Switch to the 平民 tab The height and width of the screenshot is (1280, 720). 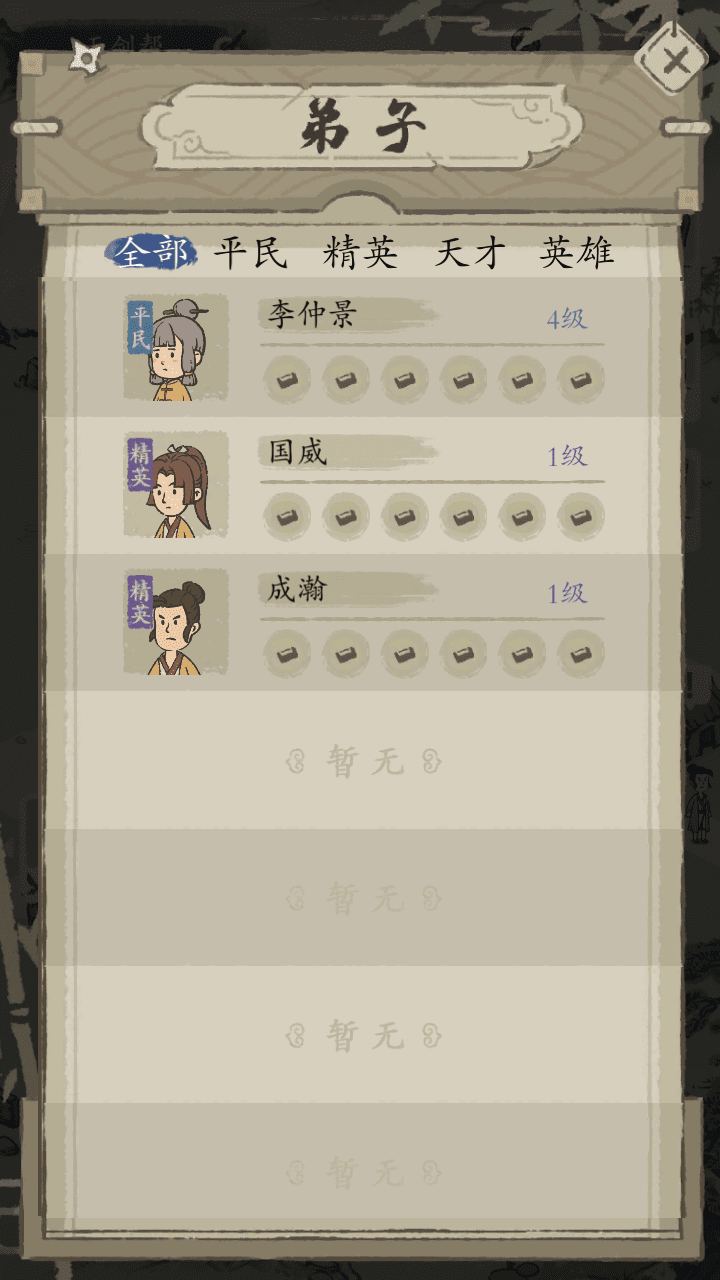tap(250, 253)
